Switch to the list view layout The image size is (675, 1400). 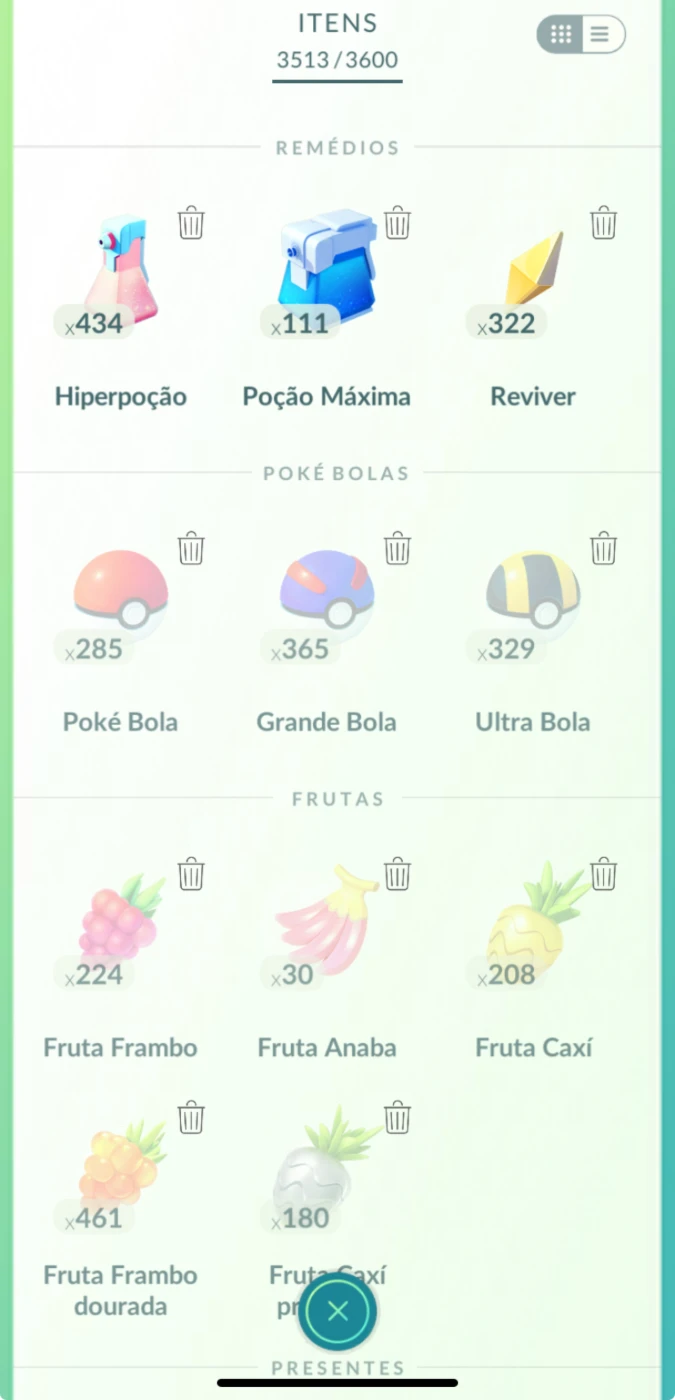[x=599, y=35]
